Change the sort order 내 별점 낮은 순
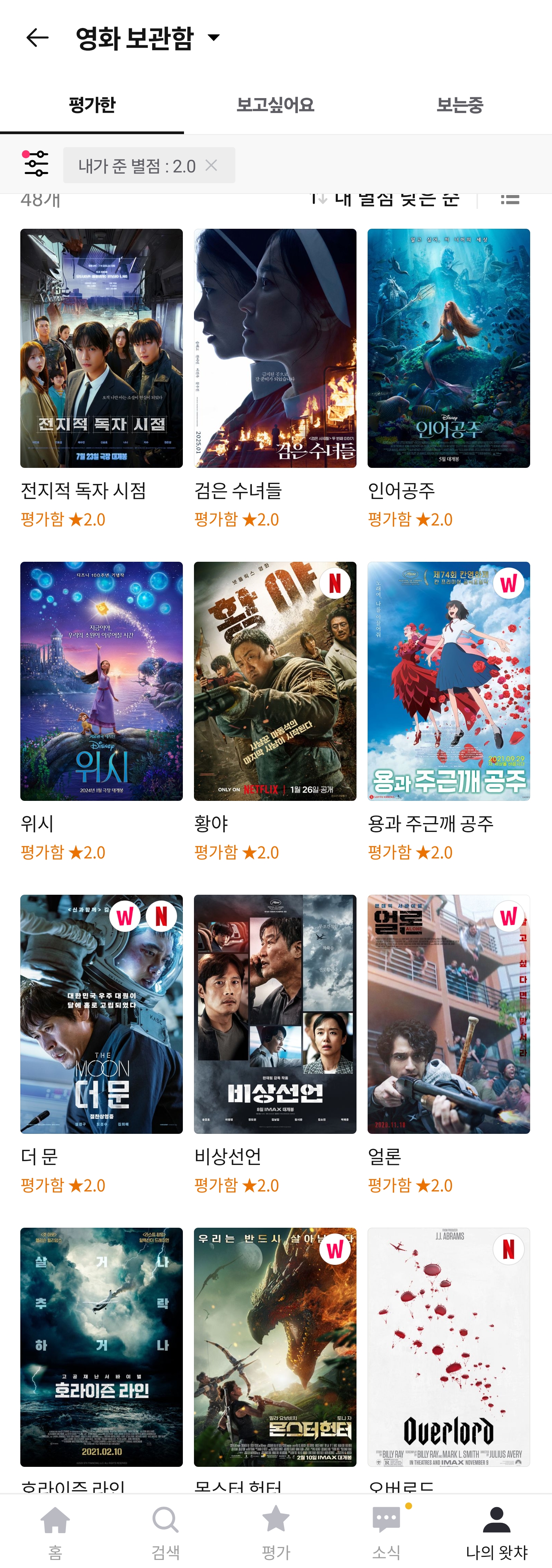Viewport: 552px width, 1568px height. pos(387,200)
